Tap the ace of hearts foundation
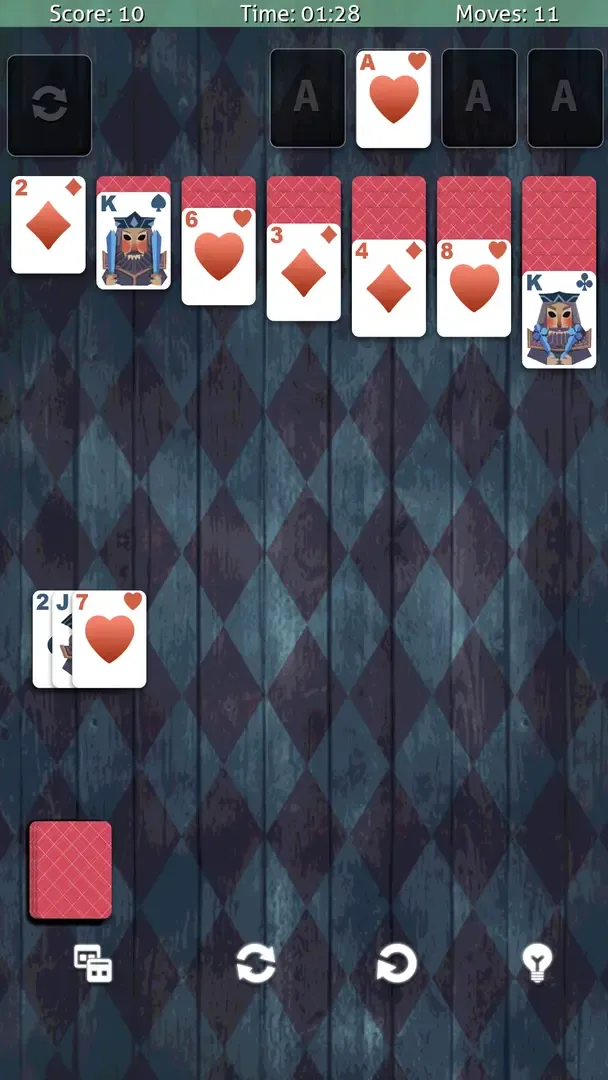The image size is (608, 1080). pos(393,99)
